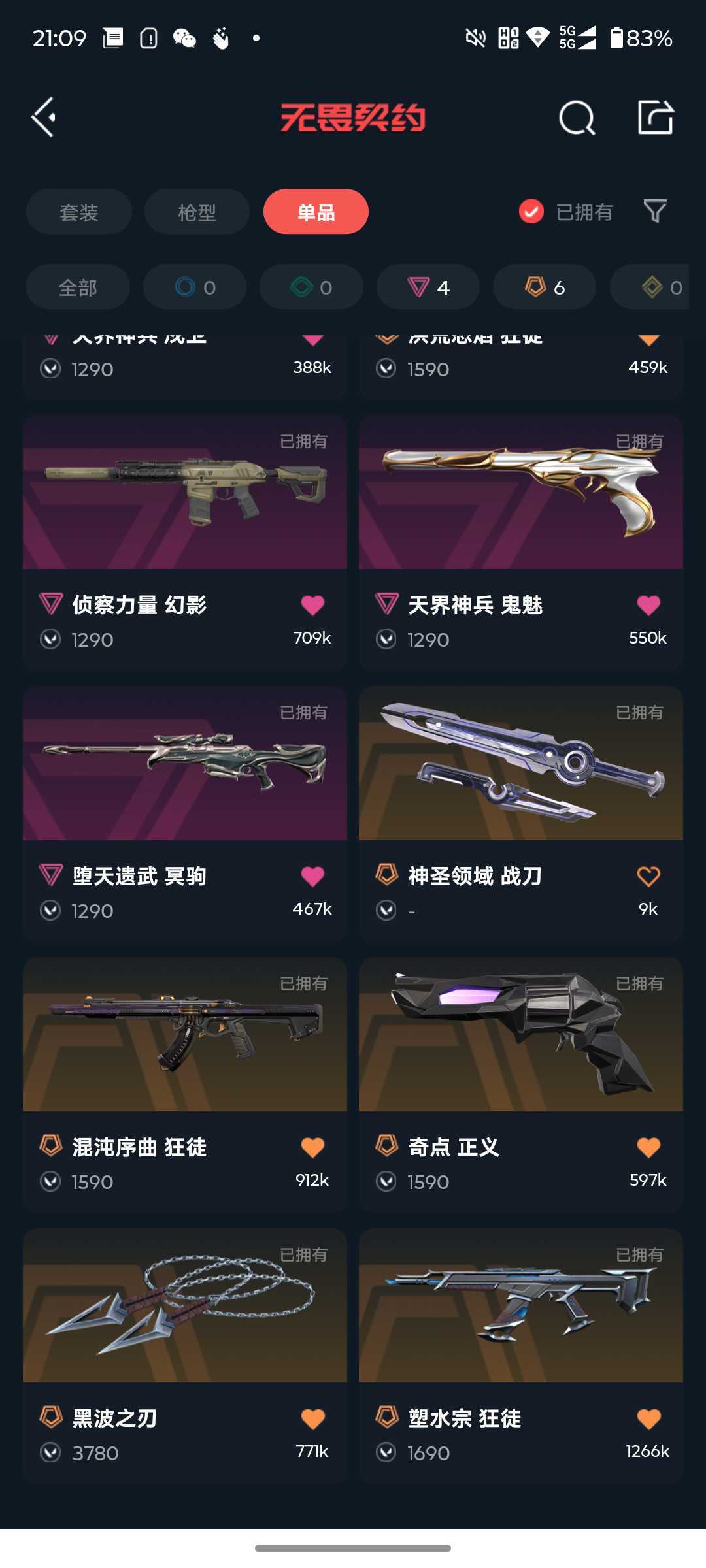This screenshot has height=1568, width=706.
Task: Filter by the orange tier chip showing 6
Action: [545, 287]
